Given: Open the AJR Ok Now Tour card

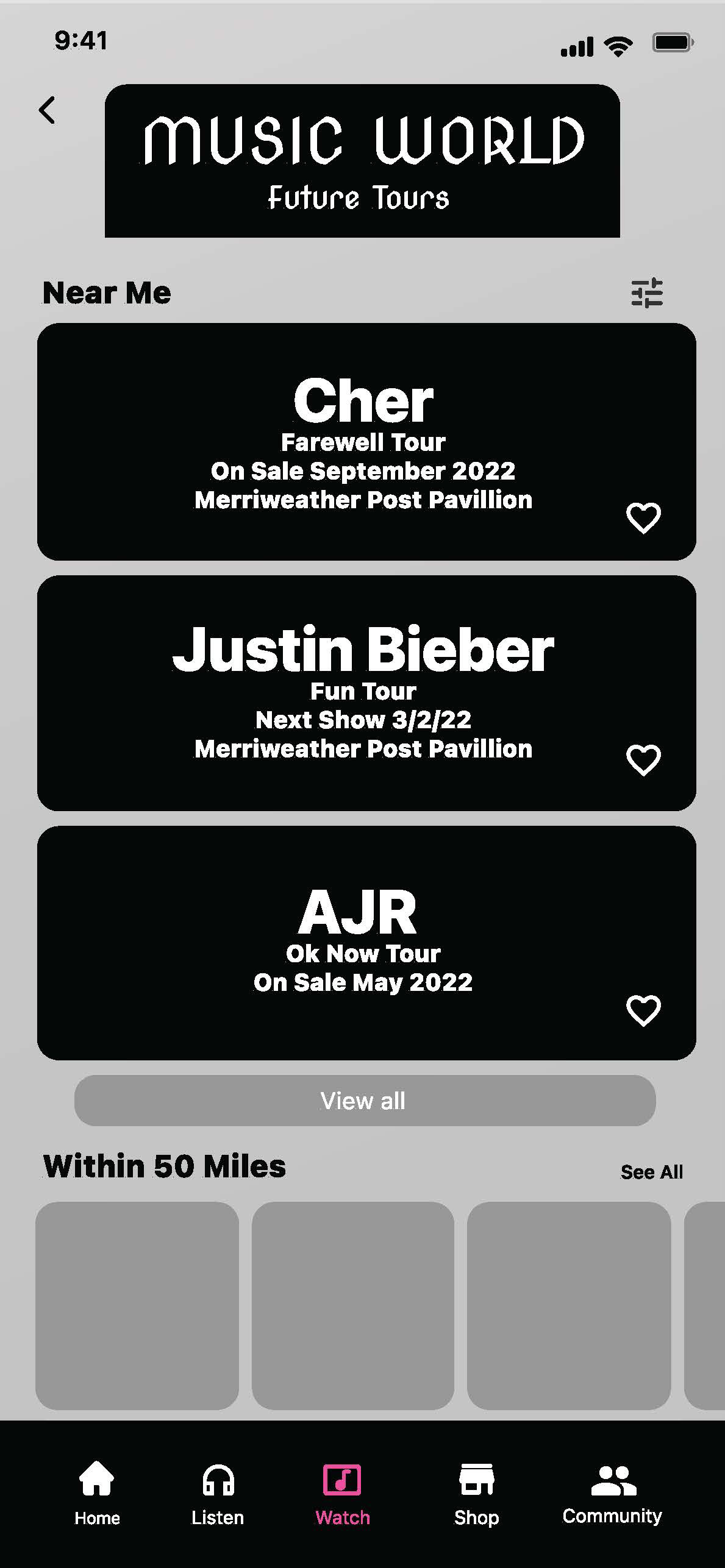Looking at the screenshot, I should coord(366,943).
